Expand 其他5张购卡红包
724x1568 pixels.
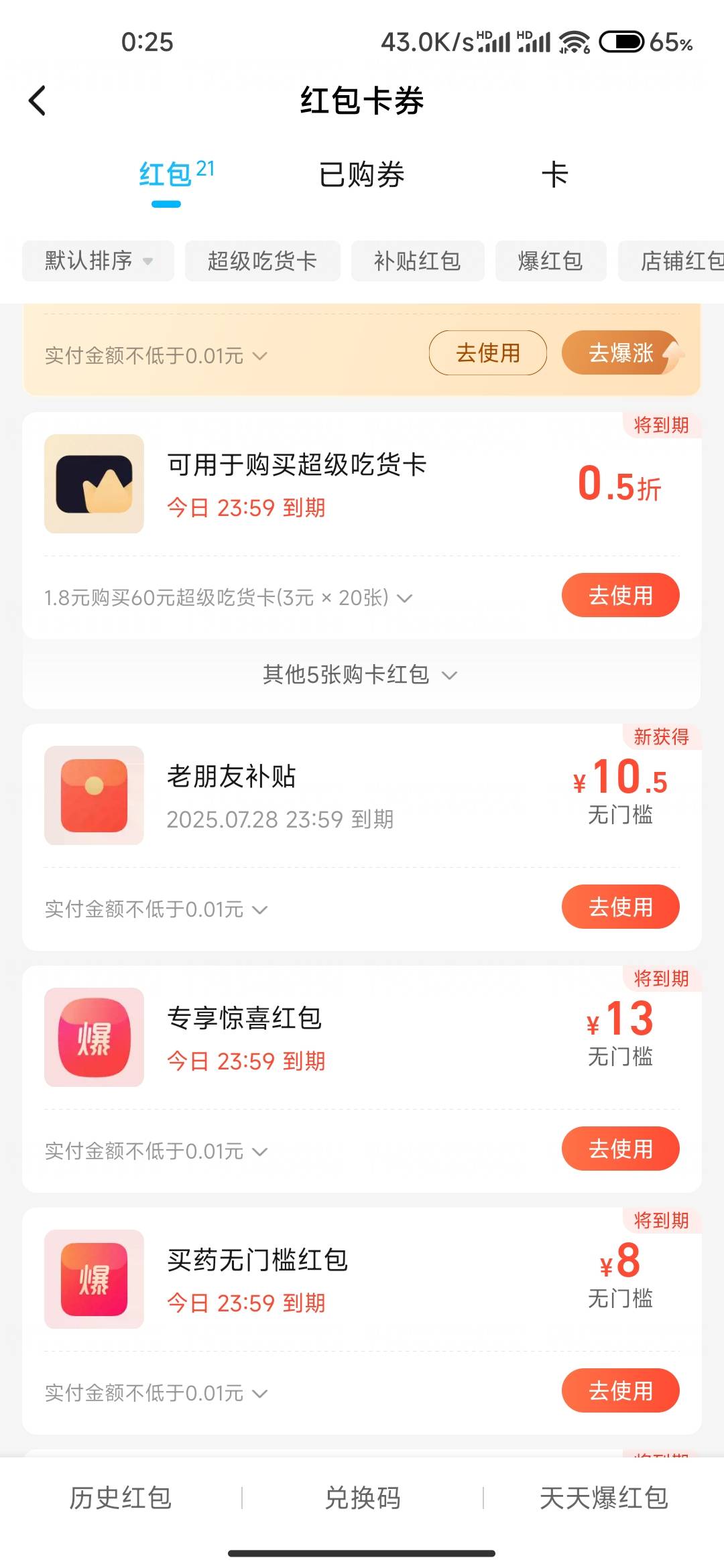click(361, 674)
